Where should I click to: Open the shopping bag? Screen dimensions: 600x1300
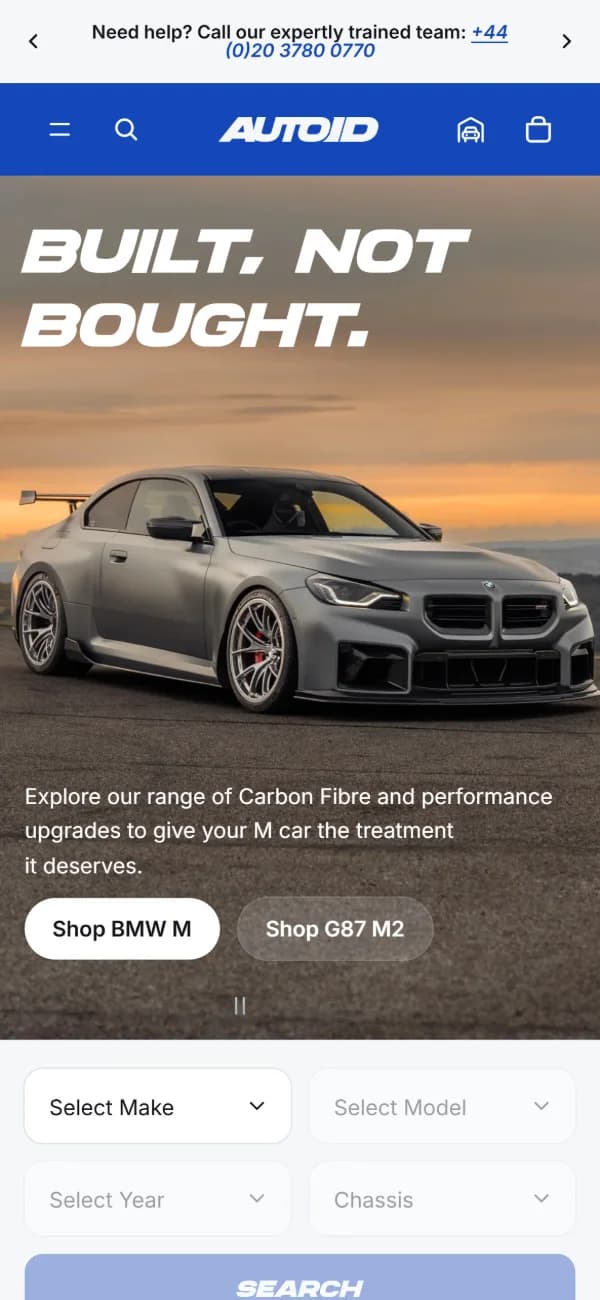click(x=538, y=130)
